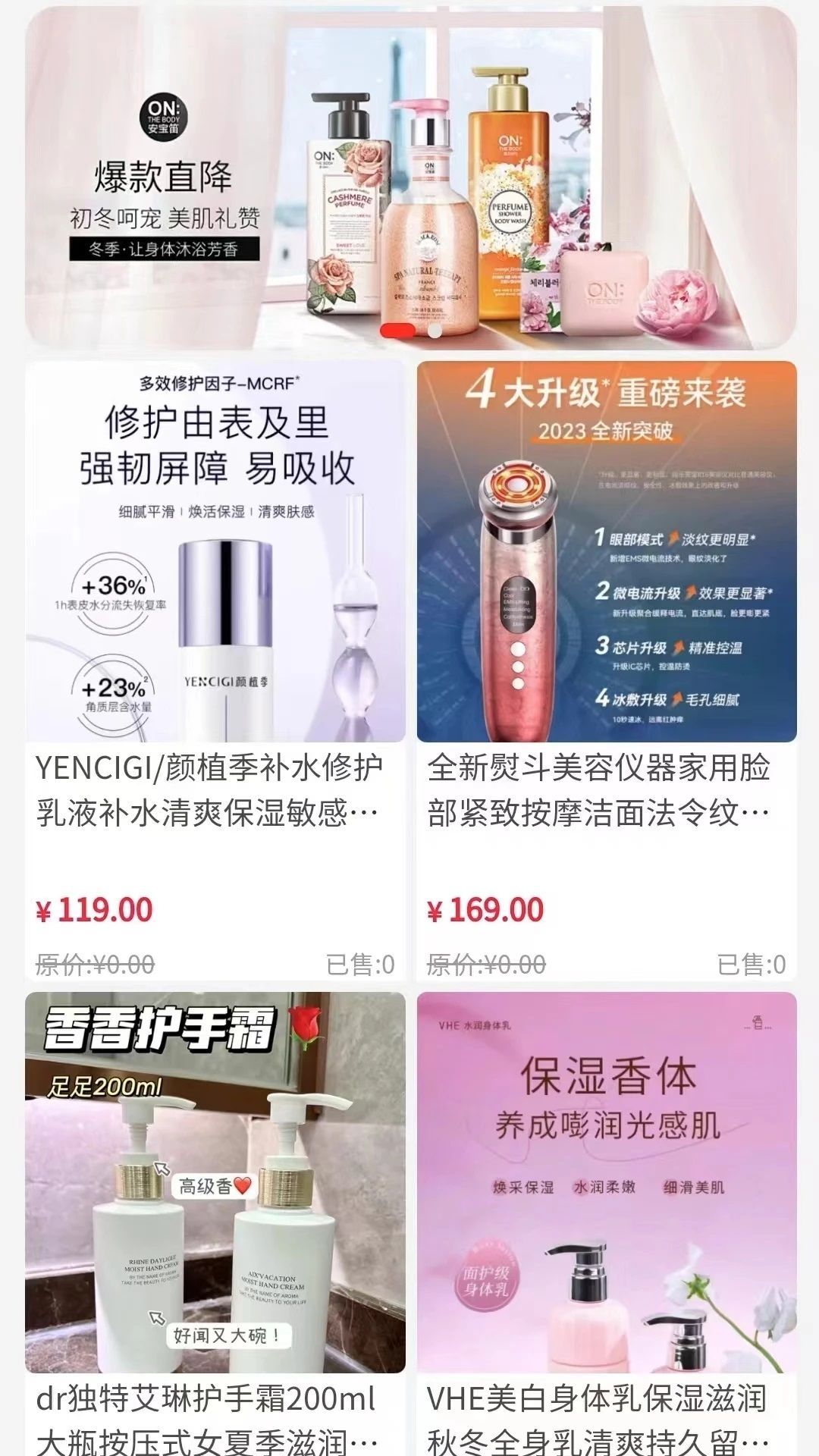This screenshot has width=819, height=1456.
Task: Select the VHE美白身体乳 body lotion card
Action: [x=607, y=1224]
